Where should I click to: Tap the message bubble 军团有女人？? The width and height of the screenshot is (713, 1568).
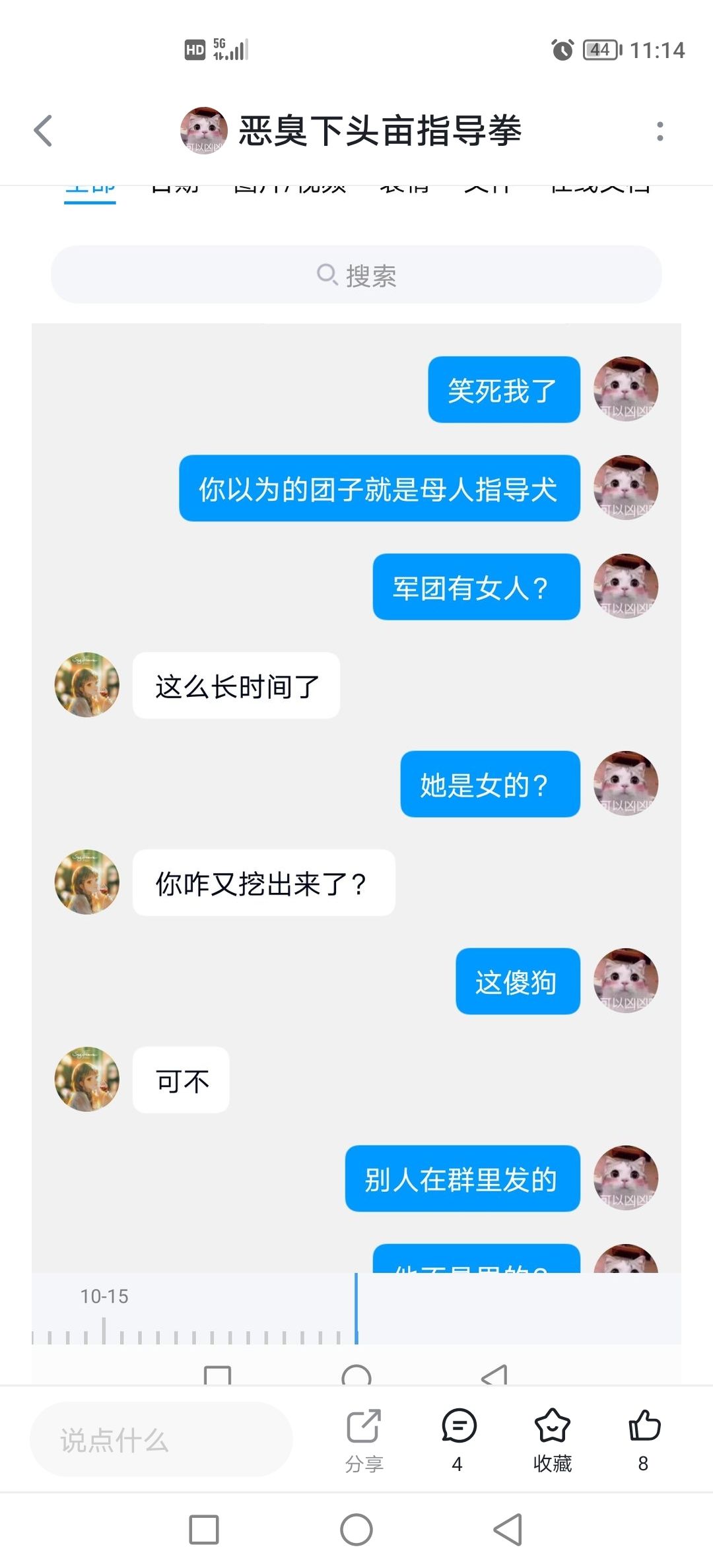(477, 587)
